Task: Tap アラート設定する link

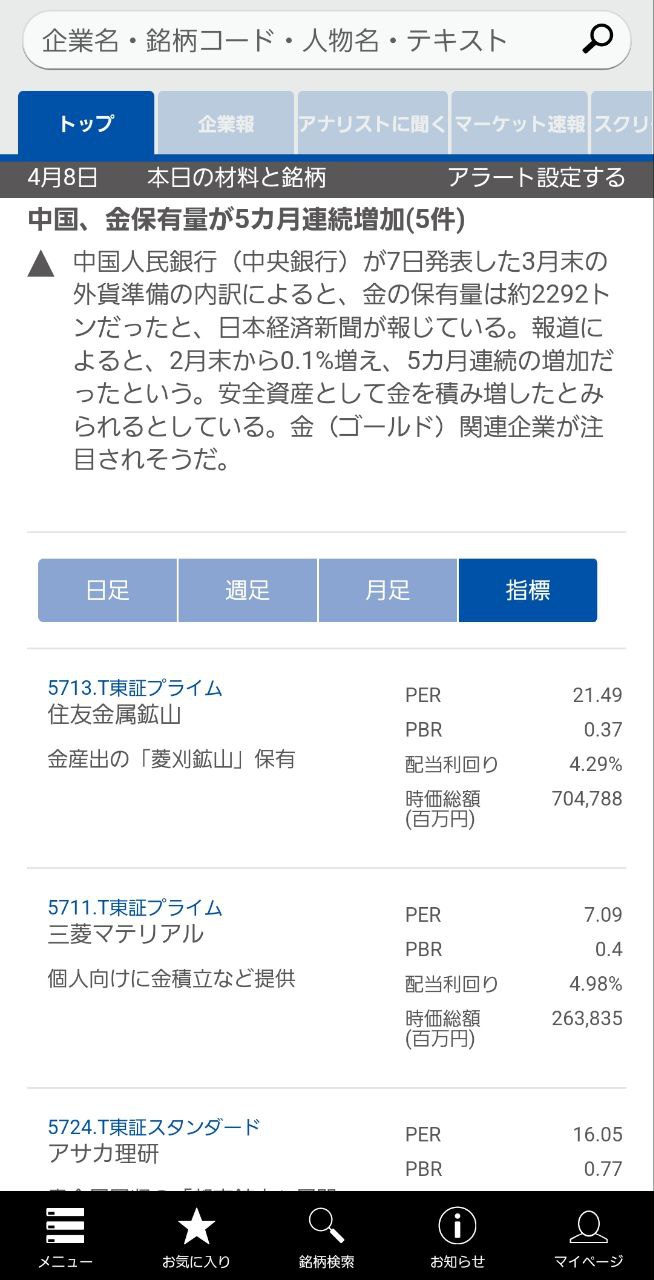Action: [536, 178]
